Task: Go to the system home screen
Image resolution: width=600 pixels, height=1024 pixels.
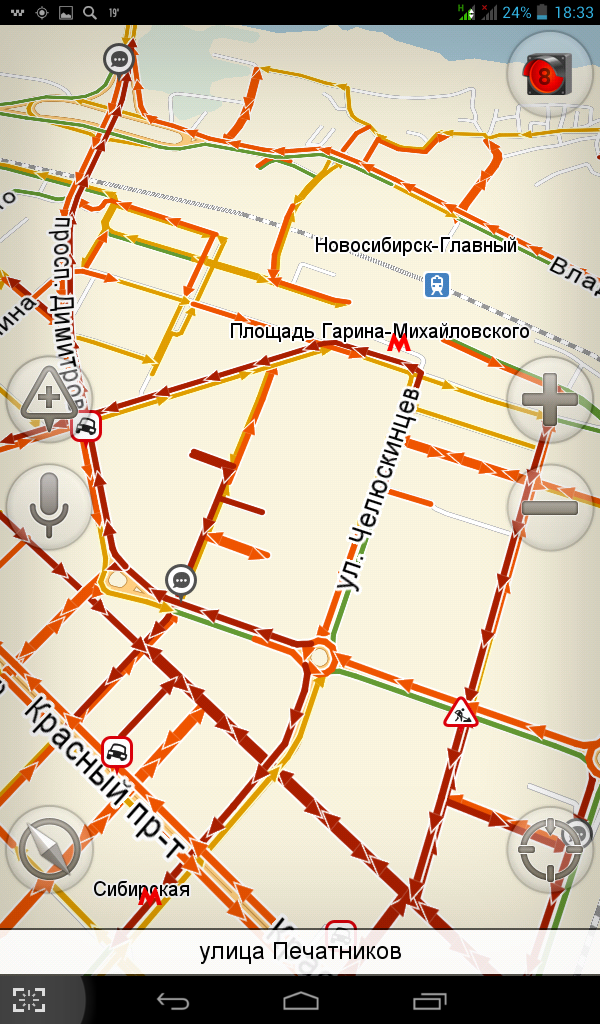Action: (300, 999)
